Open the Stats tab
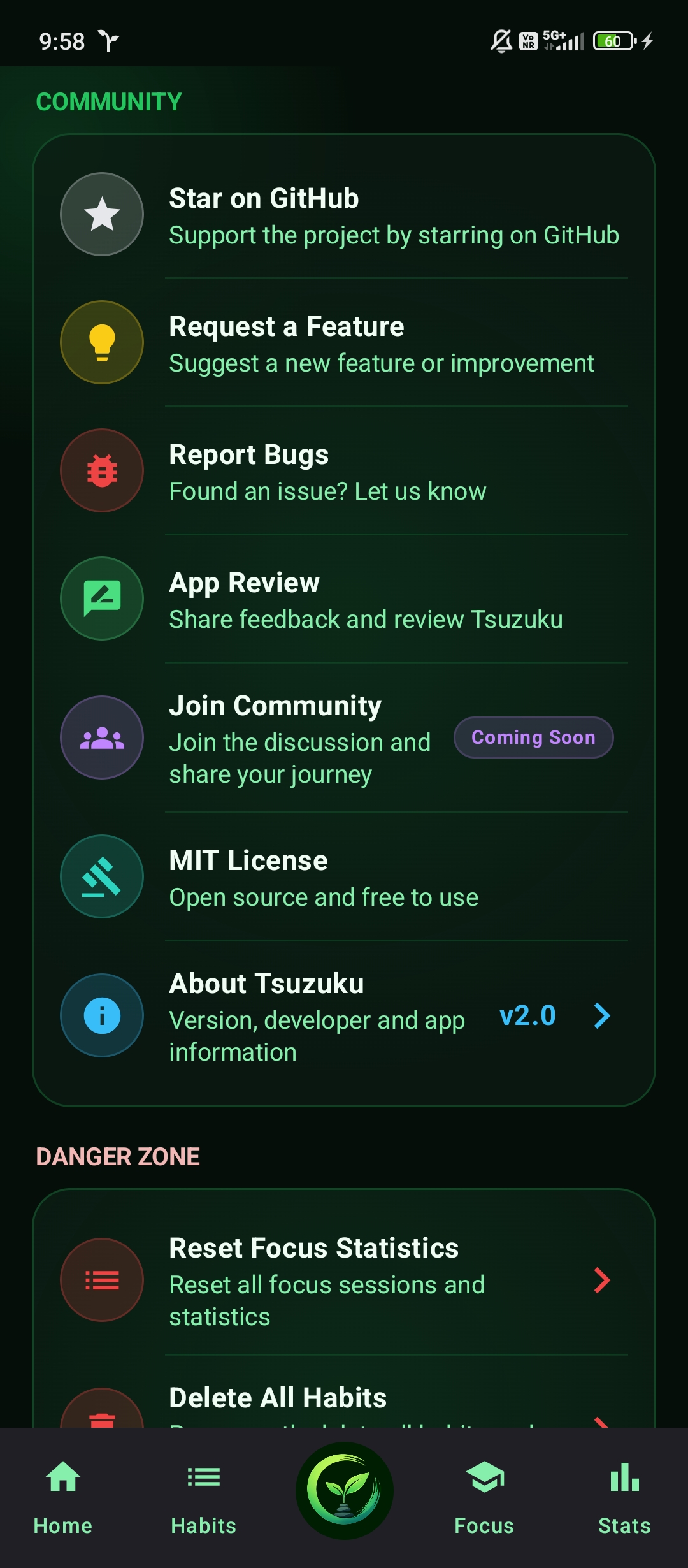Screen dimensions: 688x1568 [624, 1498]
